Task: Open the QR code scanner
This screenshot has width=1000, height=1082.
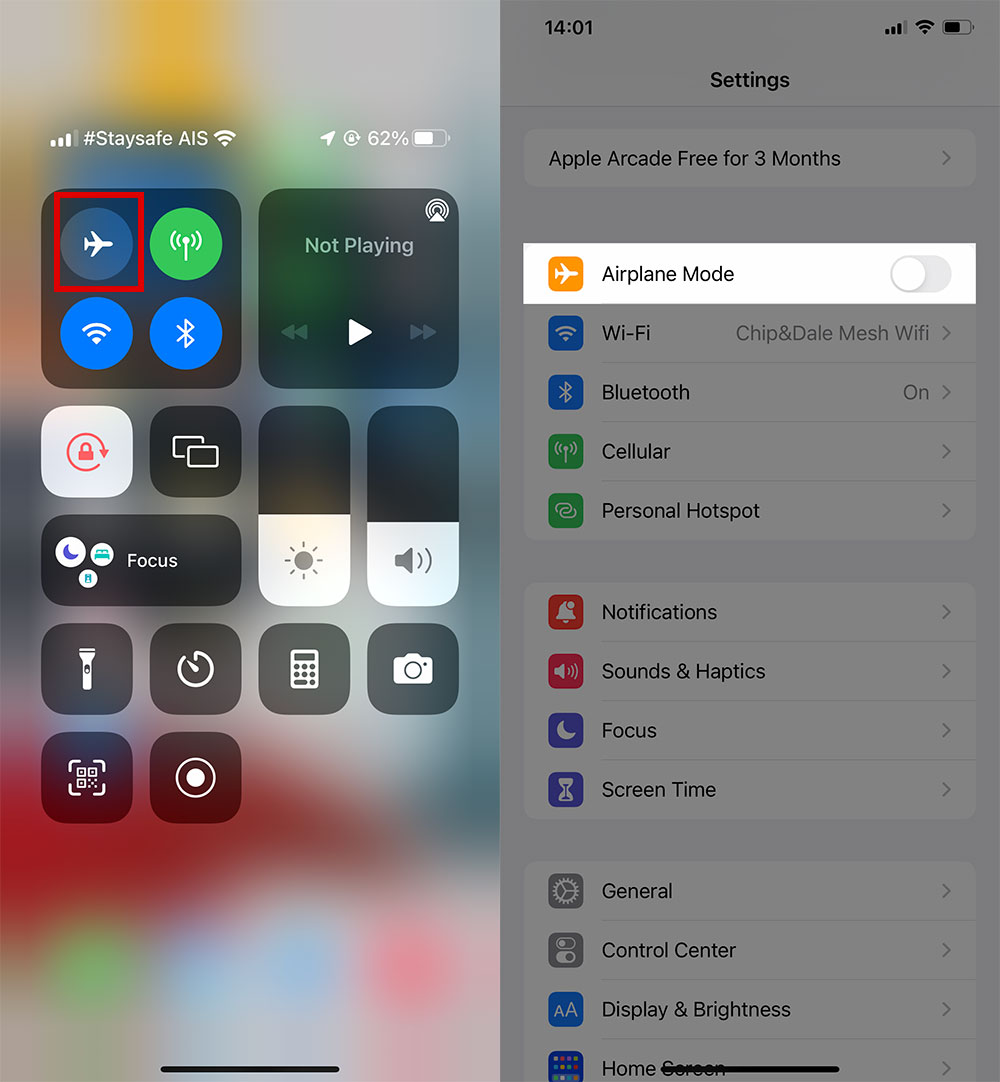Action: [x=87, y=777]
